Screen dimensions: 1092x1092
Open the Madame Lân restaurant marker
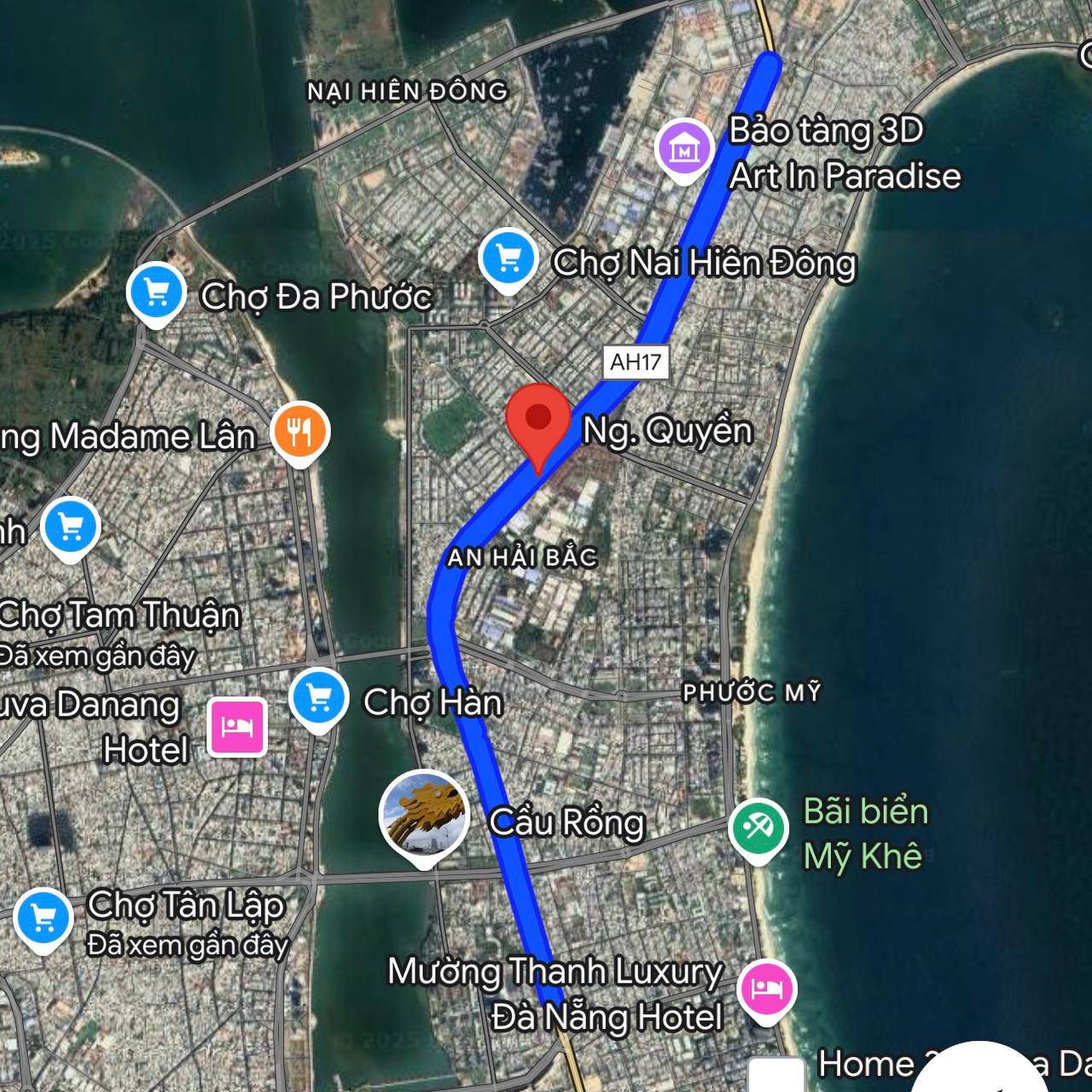tap(299, 431)
